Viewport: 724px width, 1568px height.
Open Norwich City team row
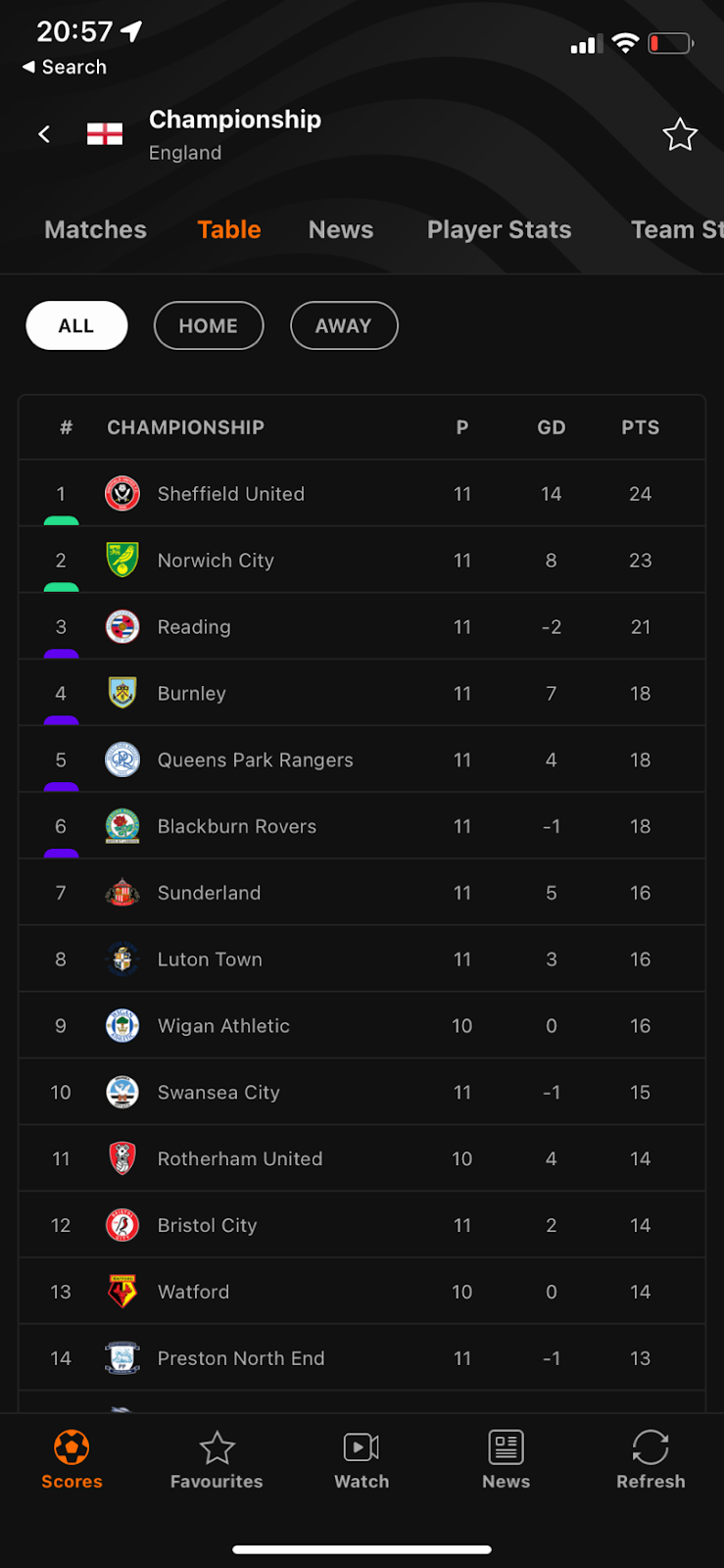[x=216, y=561]
